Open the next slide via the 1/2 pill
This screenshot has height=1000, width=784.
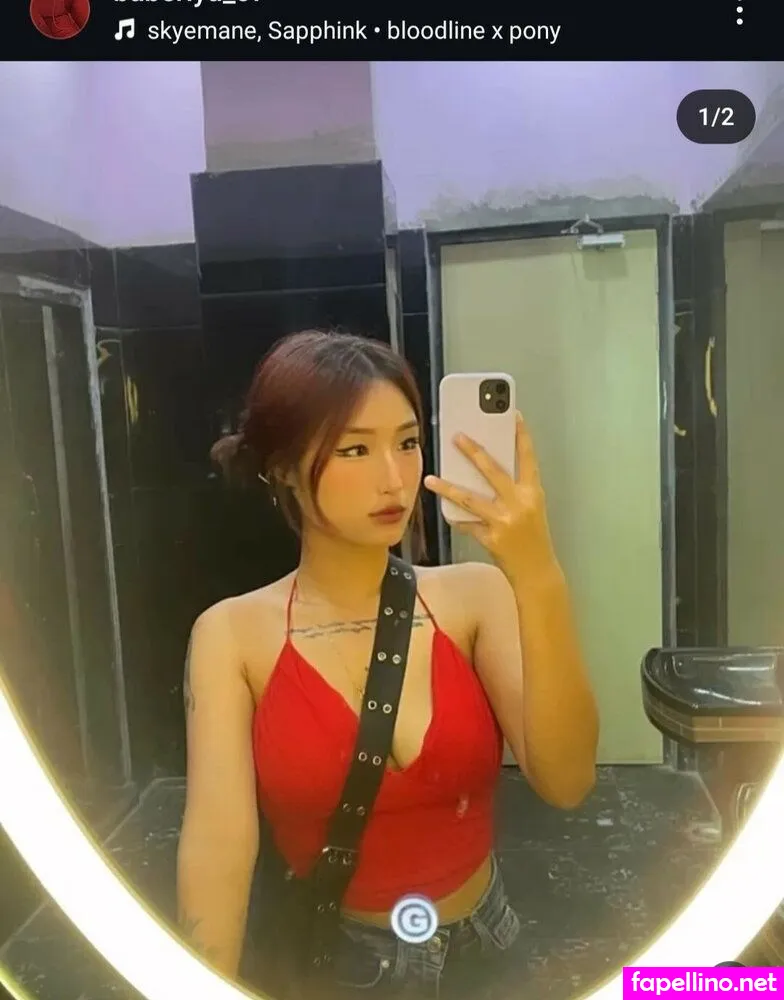click(x=715, y=116)
